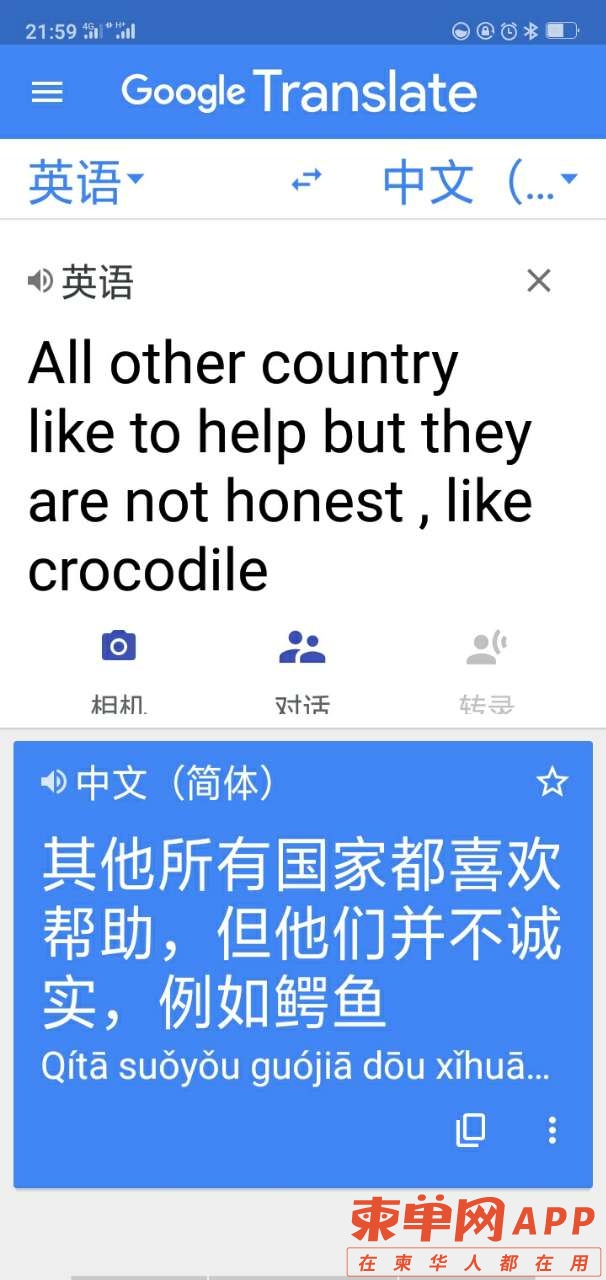Listen to the Chinese translation
606x1280 pixels.
pos(54,782)
